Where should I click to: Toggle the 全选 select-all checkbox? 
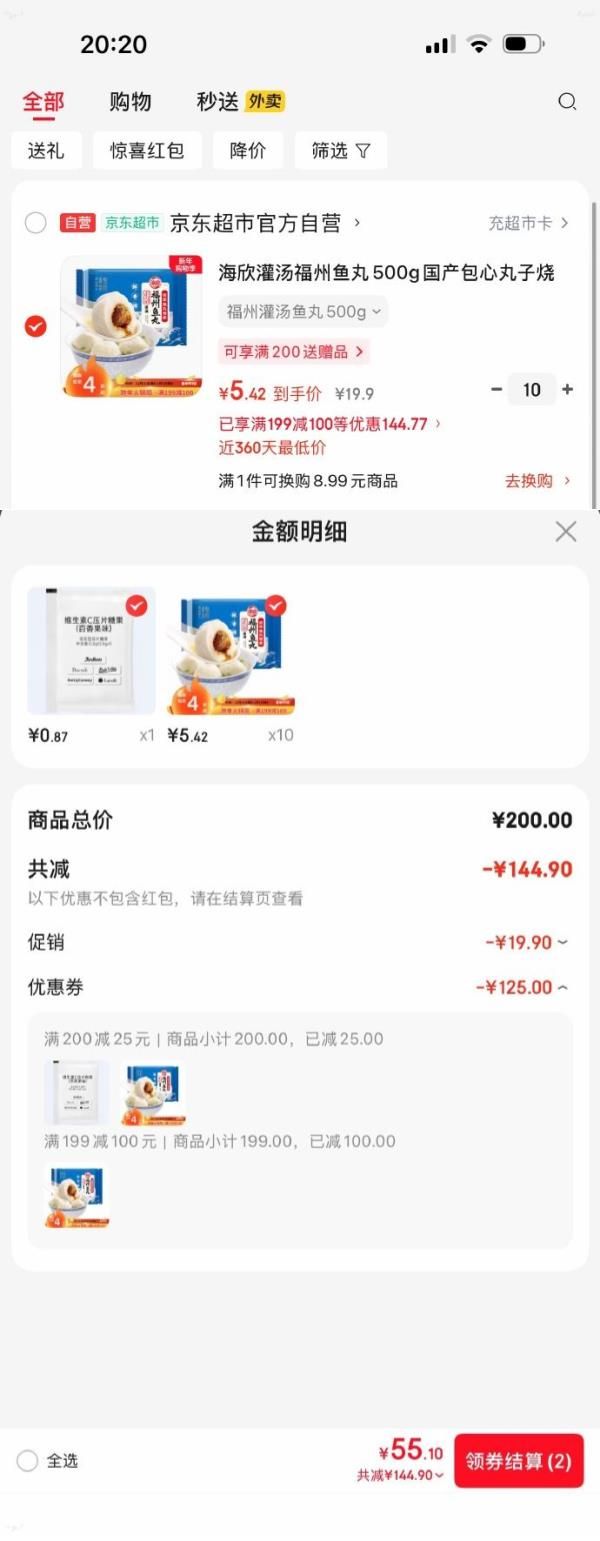(28, 1460)
